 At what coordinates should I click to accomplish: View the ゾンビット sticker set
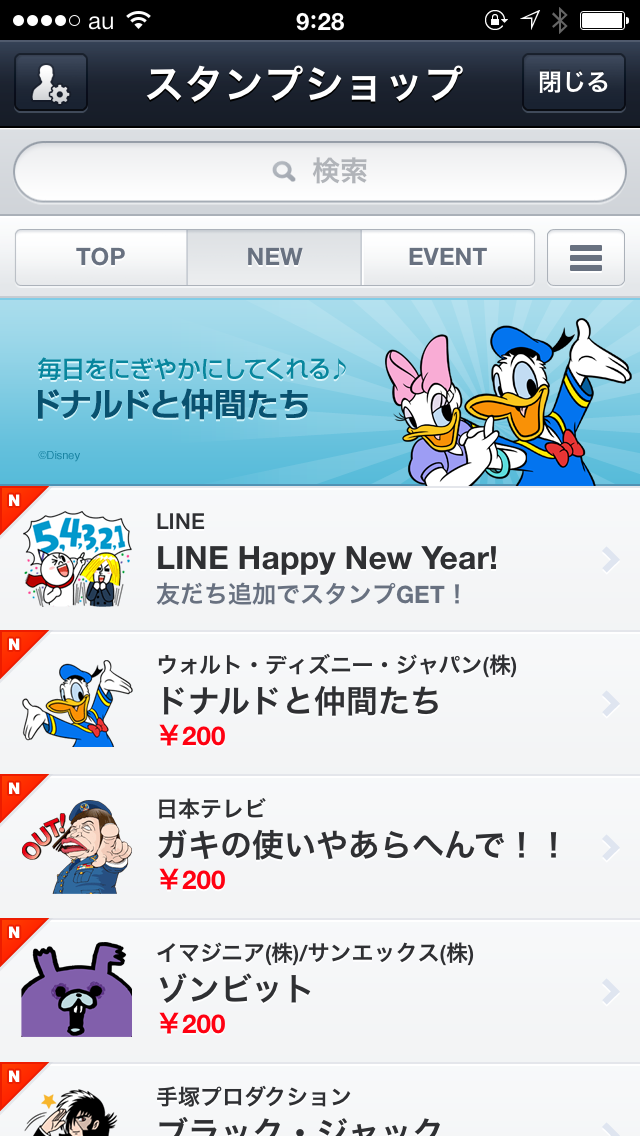320,991
